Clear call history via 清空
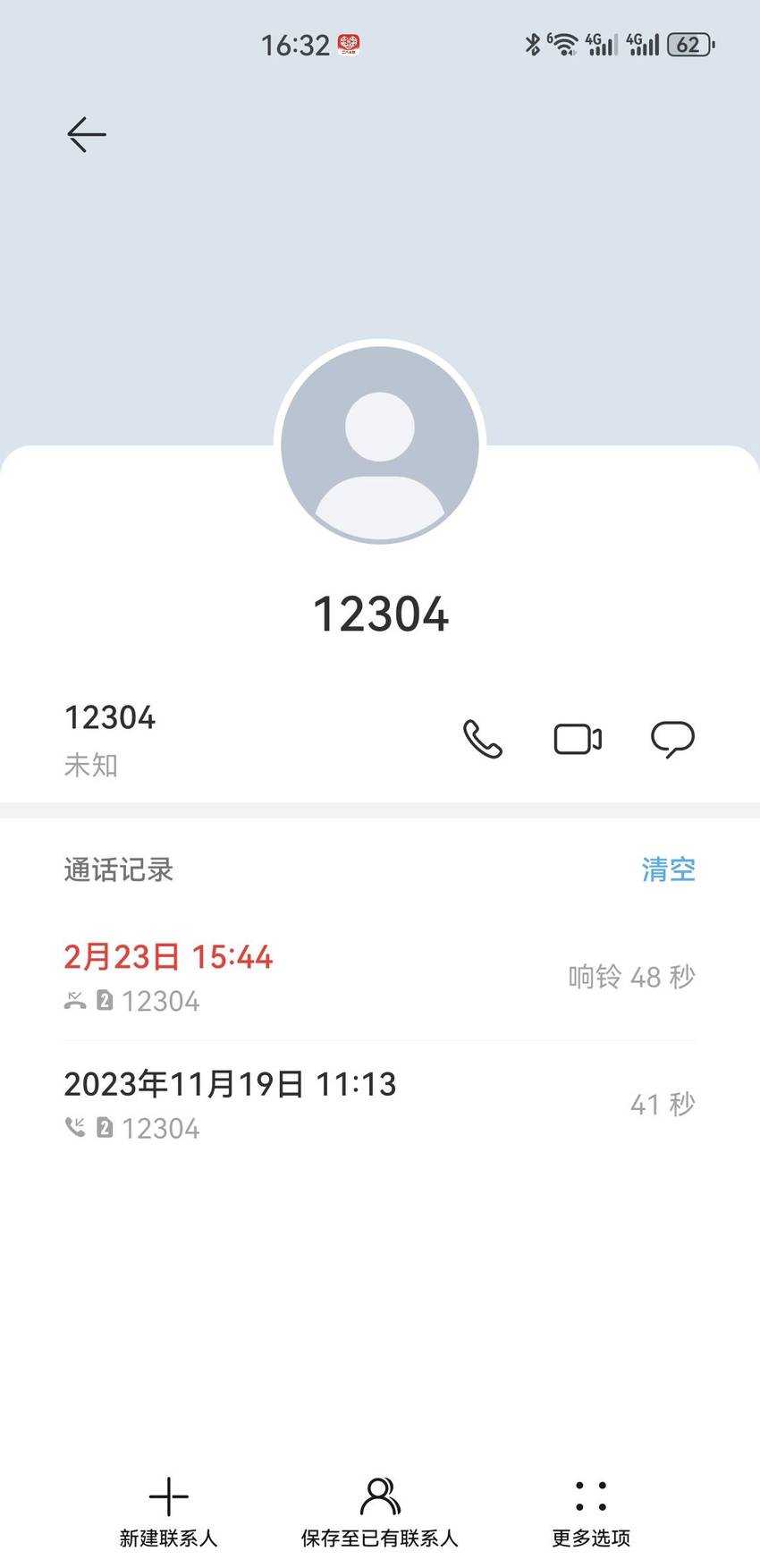The height and width of the screenshot is (1568, 760). click(x=668, y=869)
